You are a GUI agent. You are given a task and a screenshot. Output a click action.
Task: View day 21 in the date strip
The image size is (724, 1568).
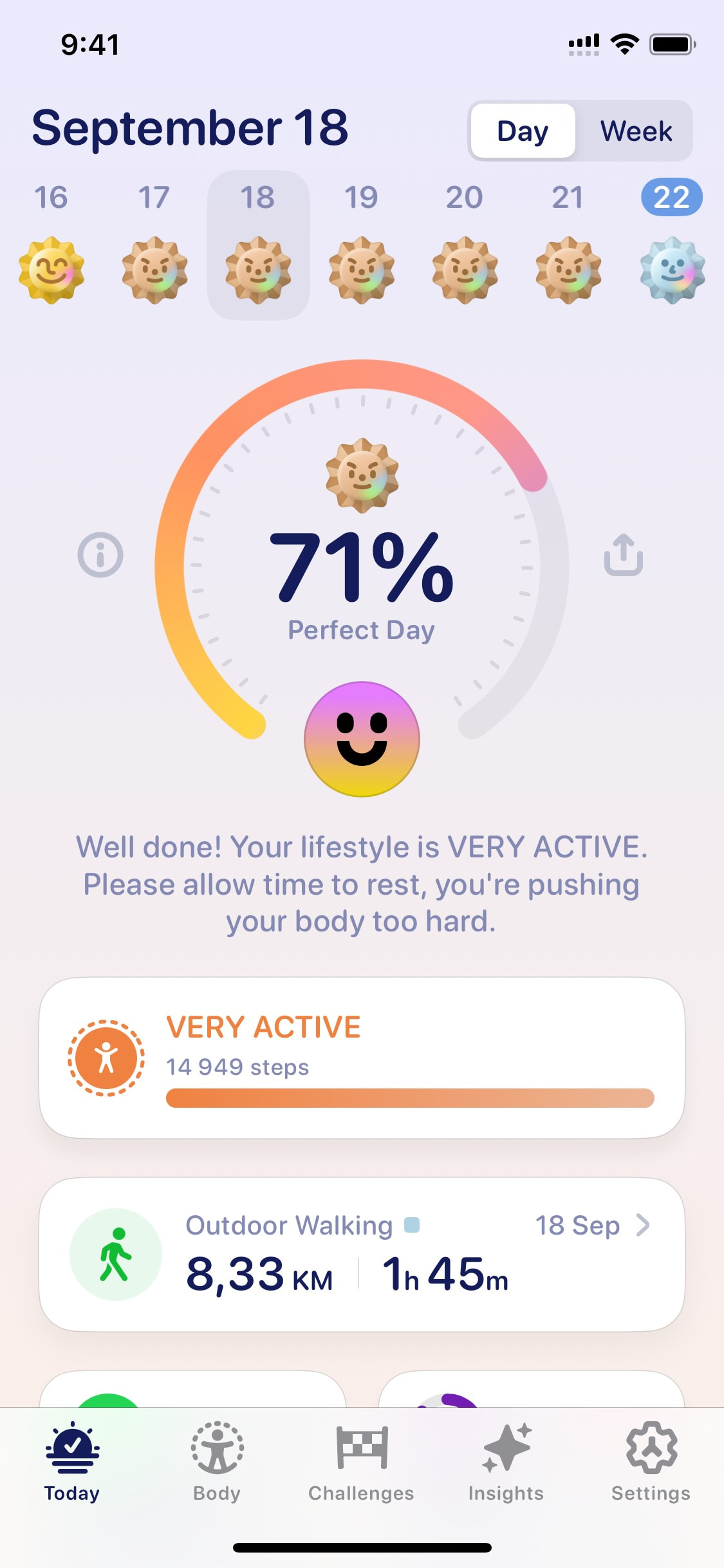[568, 245]
